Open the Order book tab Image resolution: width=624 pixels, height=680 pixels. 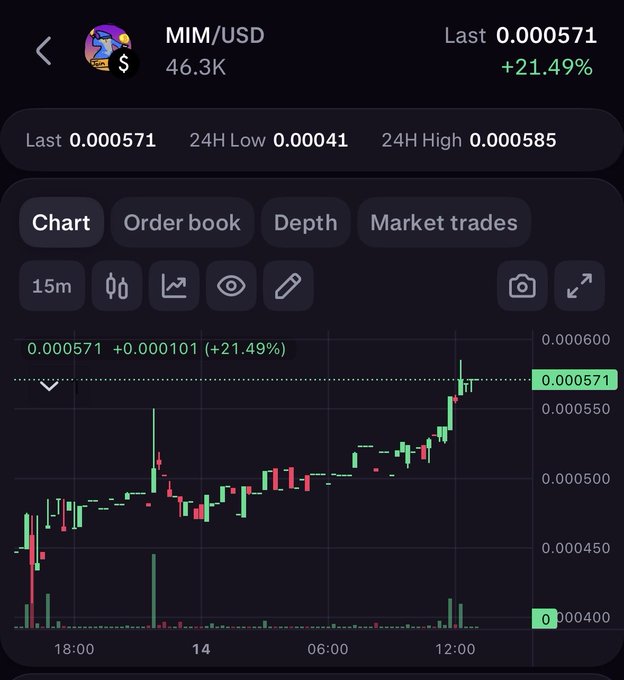(182, 223)
